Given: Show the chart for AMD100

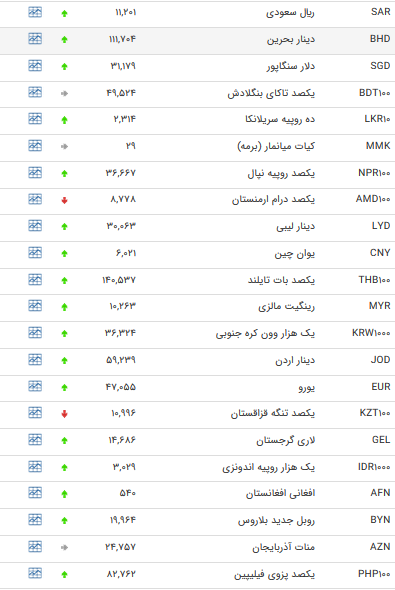Looking at the screenshot, I should point(35,199).
